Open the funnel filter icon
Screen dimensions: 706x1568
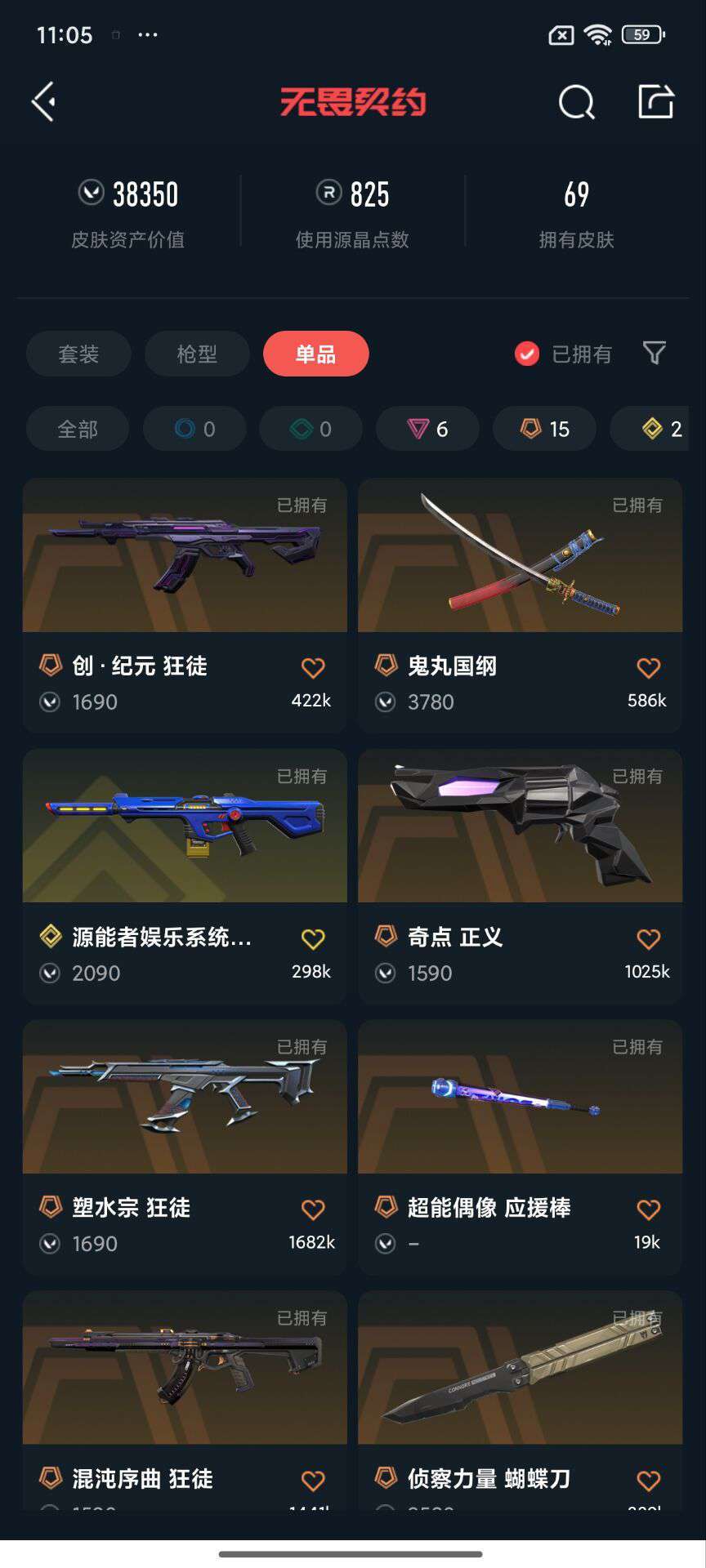click(x=655, y=354)
